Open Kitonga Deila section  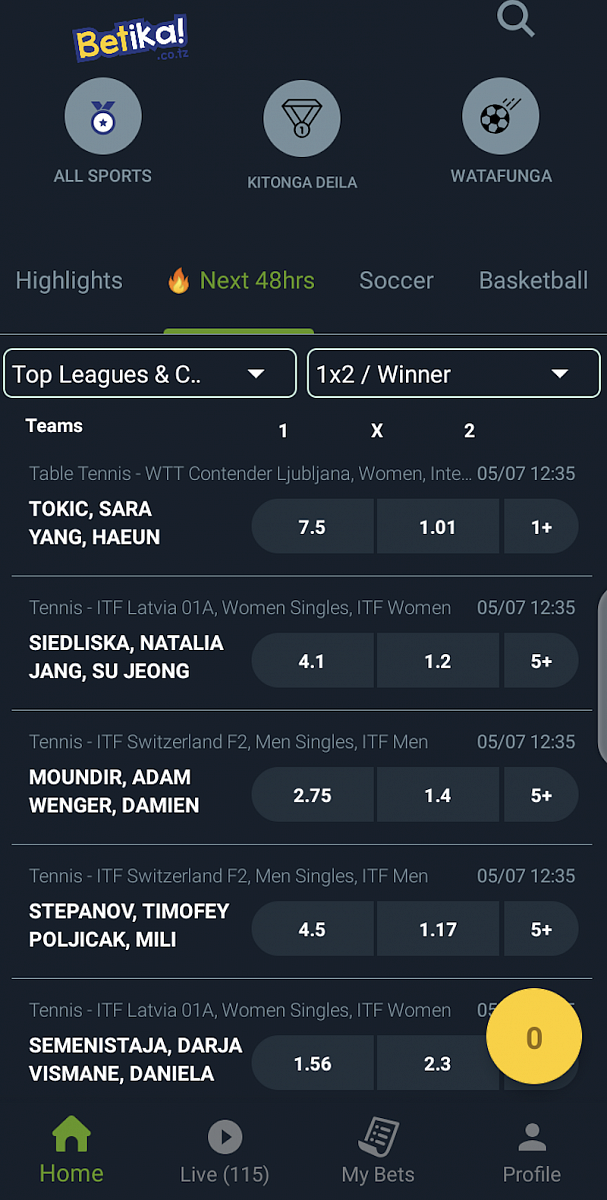pyautogui.click(x=302, y=135)
